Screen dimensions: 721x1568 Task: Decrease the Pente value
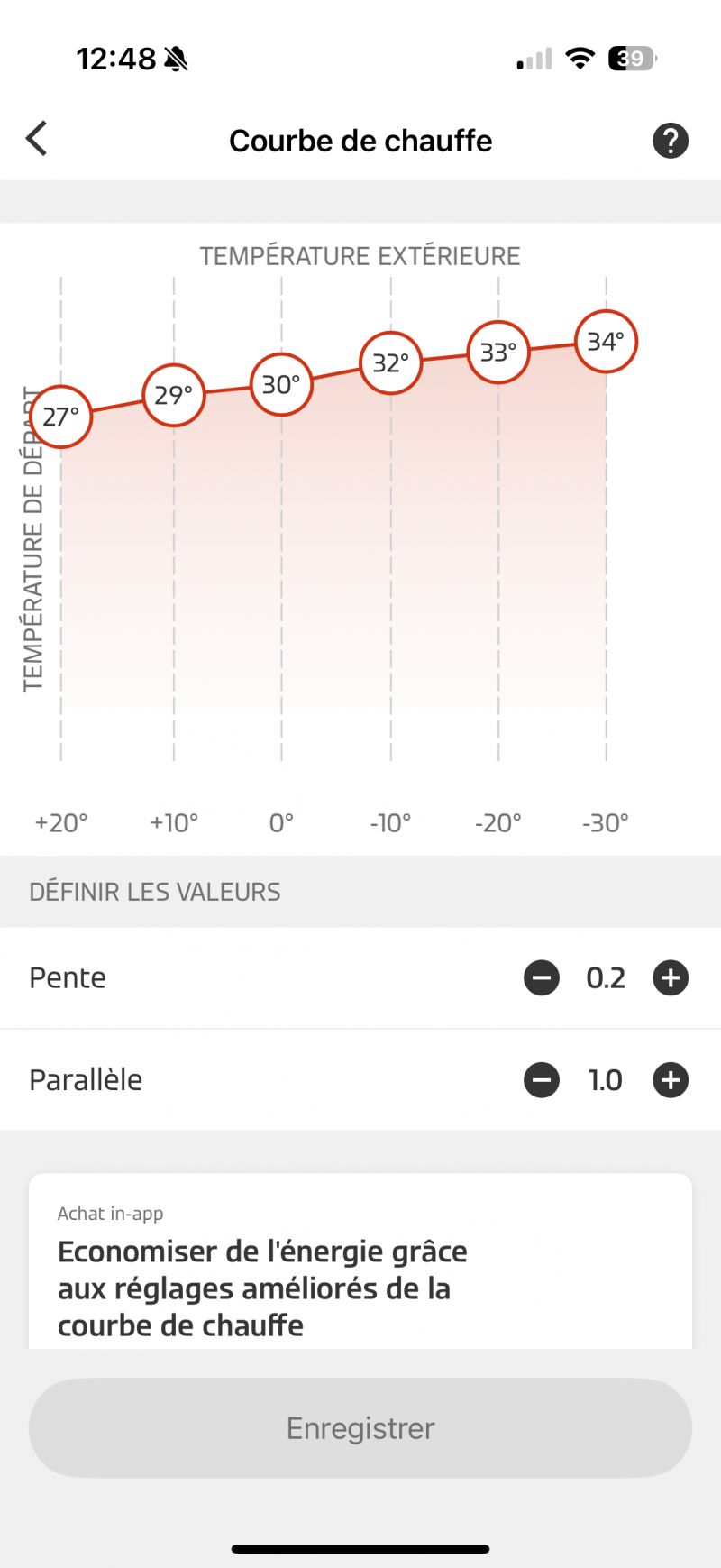(542, 977)
